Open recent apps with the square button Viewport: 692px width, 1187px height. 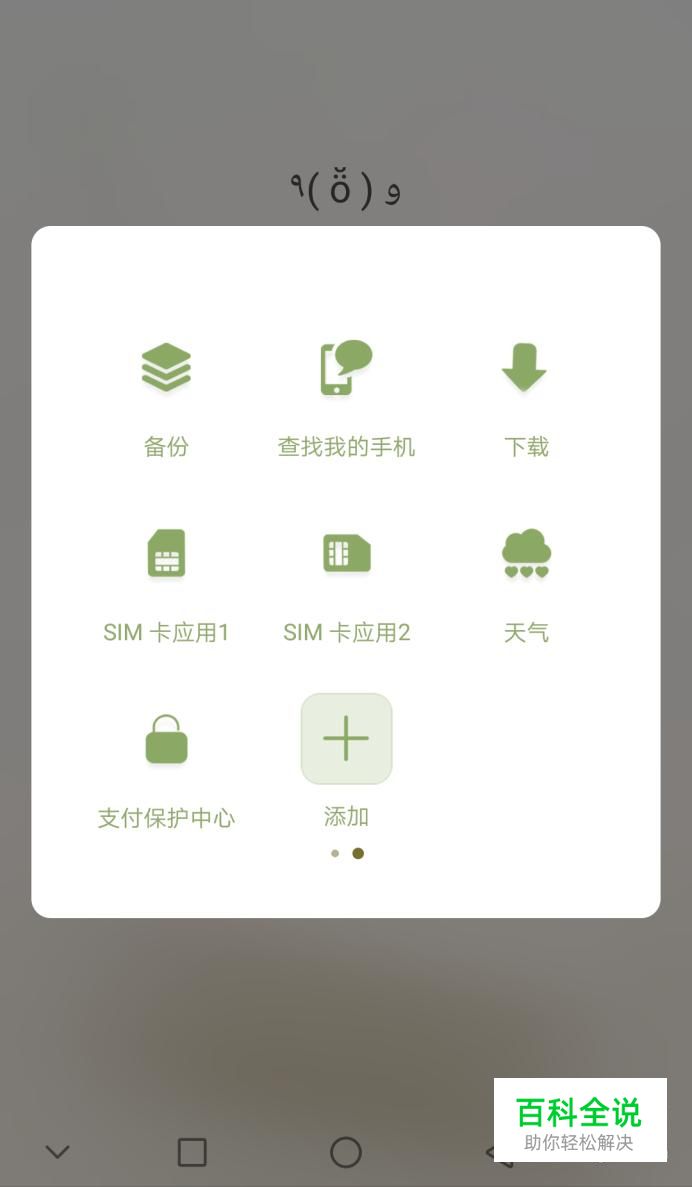pyautogui.click(x=192, y=1152)
